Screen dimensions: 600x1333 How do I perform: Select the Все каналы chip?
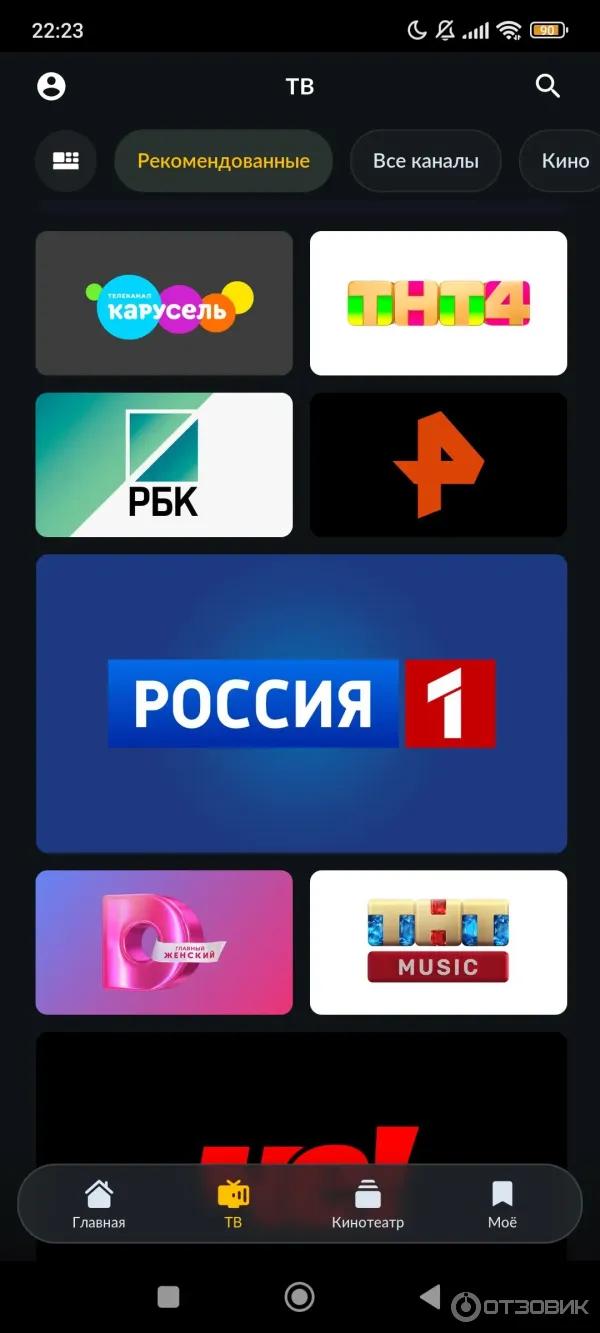coord(425,160)
